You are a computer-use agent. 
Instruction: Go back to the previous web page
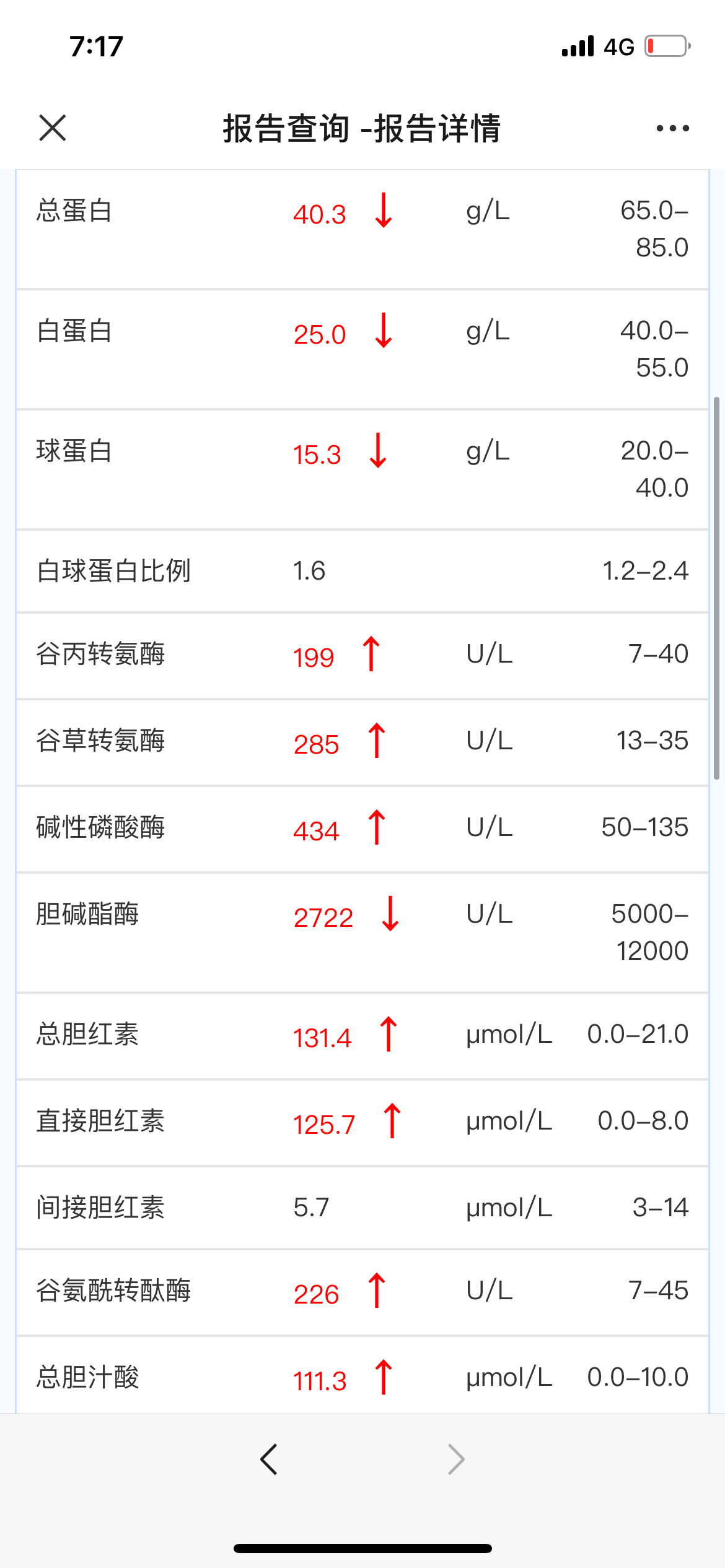click(269, 1460)
